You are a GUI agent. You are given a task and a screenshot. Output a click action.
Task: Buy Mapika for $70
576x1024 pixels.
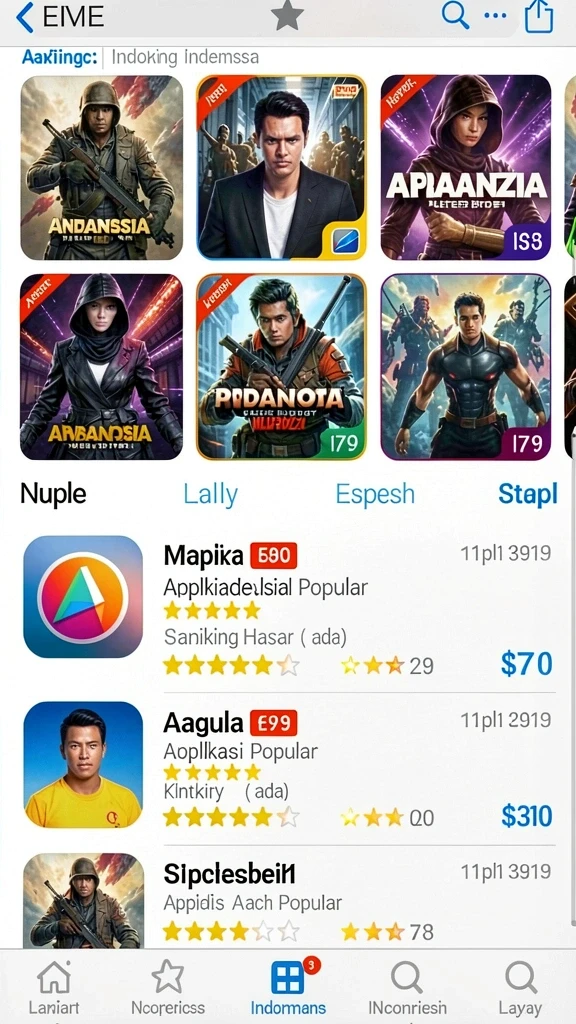[x=526, y=664]
